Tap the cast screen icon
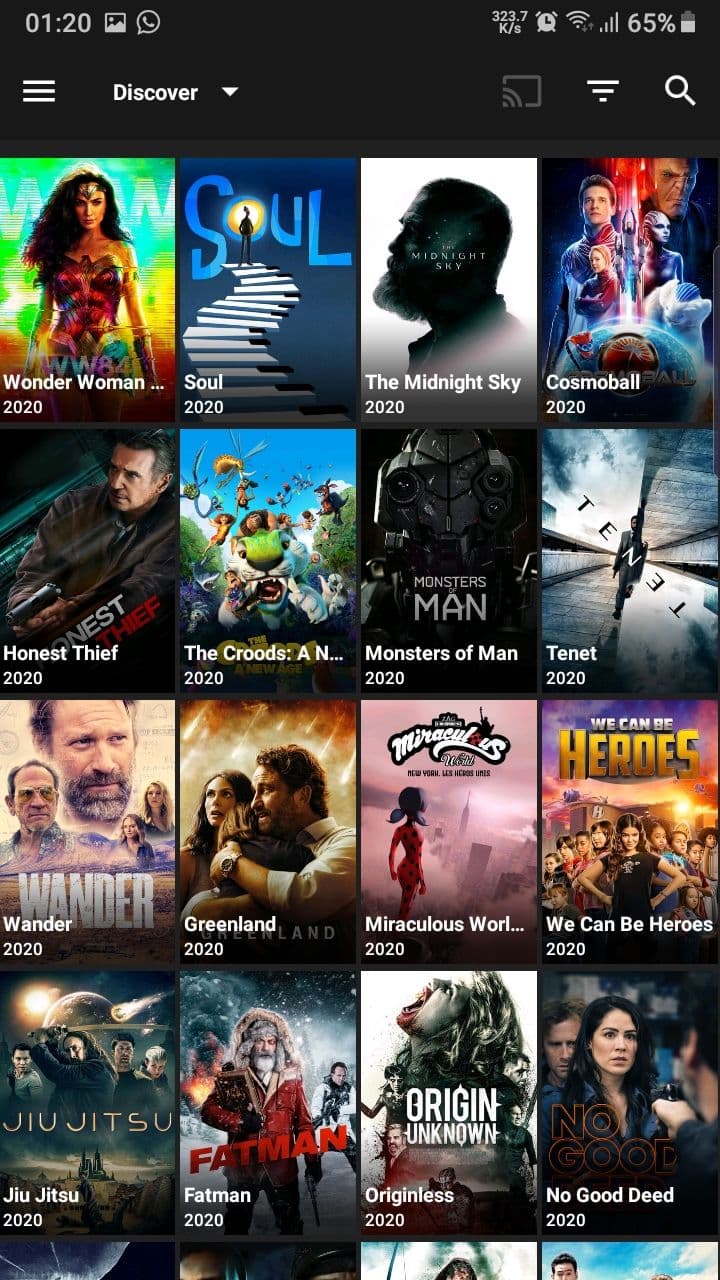The height and width of the screenshot is (1280, 720). [521, 92]
